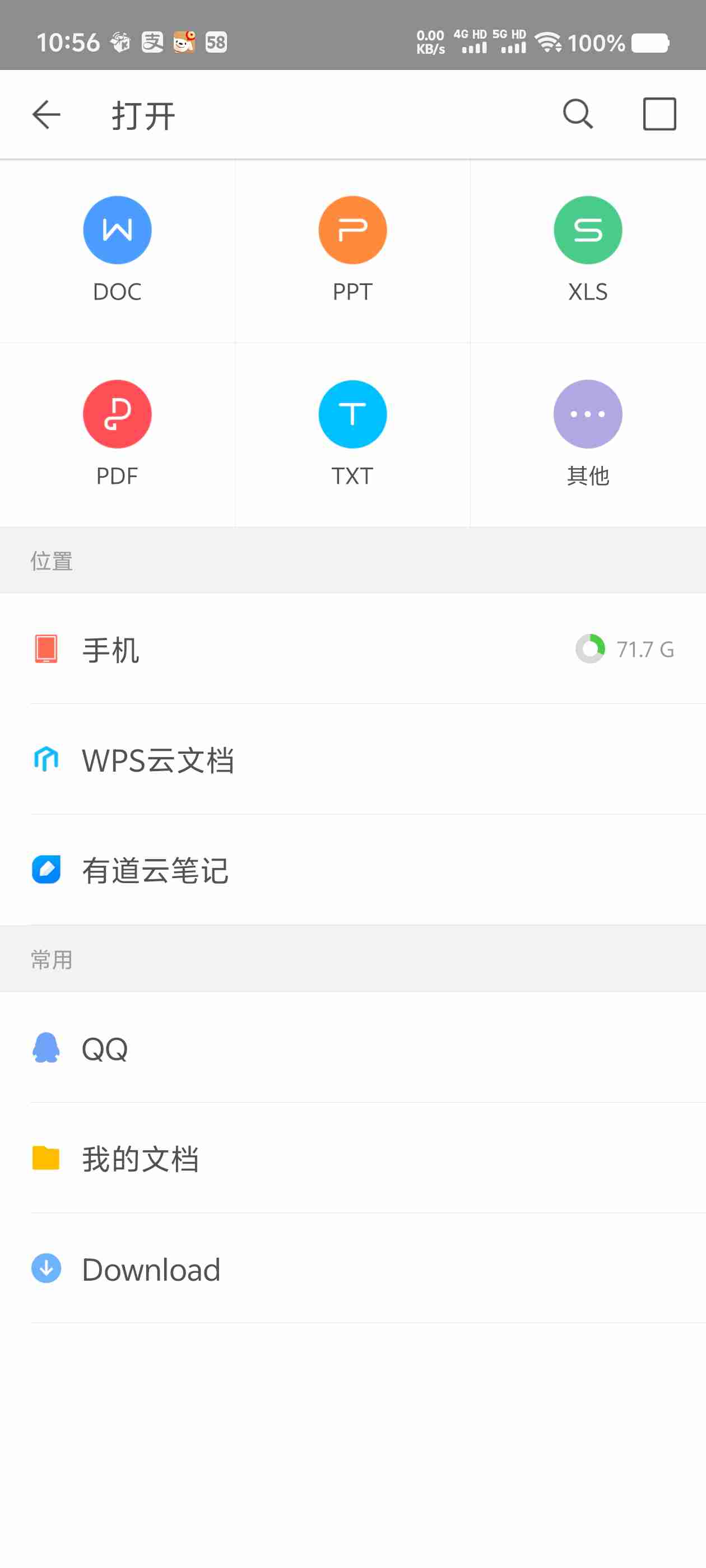Tap the 打开 title text
This screenshot has height=1568, width=706.
(x=144, y=113)
